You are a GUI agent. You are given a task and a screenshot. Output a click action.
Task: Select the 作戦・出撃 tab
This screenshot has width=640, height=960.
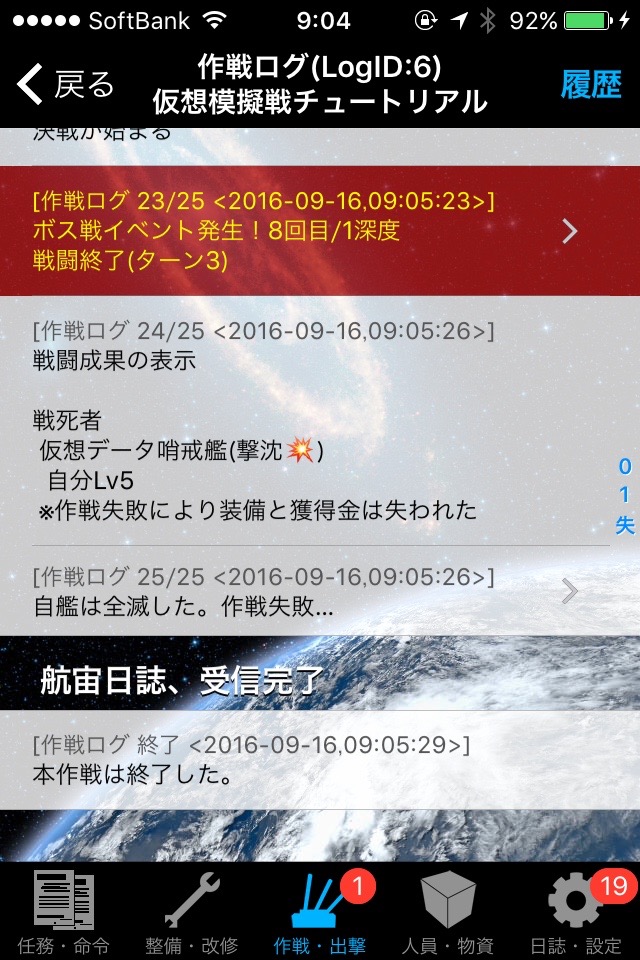click(x=320, y=911)
